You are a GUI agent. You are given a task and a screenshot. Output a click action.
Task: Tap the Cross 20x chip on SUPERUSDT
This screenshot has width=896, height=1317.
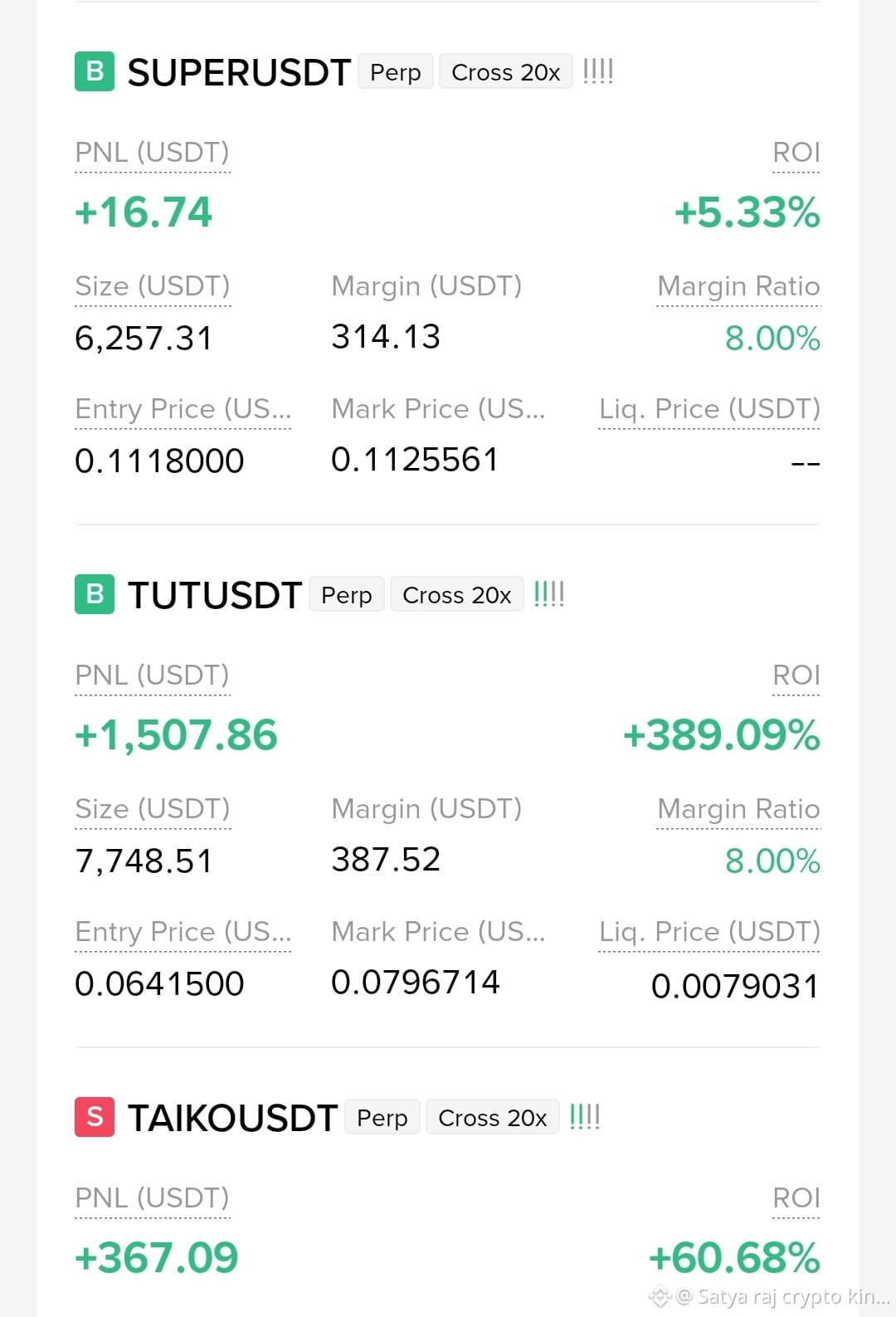[x=506, y=72]
